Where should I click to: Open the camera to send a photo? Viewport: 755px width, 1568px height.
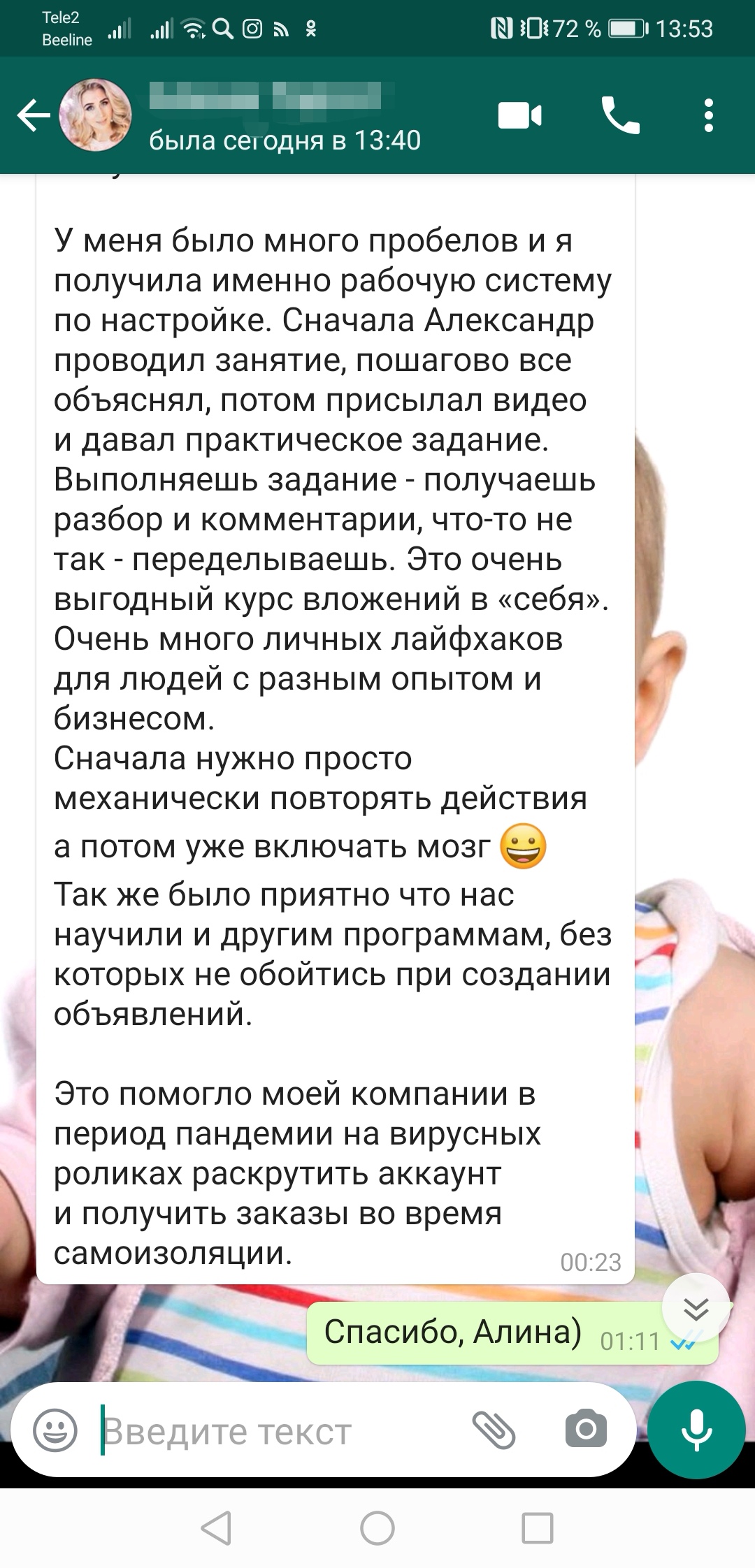click(586, 1430)
